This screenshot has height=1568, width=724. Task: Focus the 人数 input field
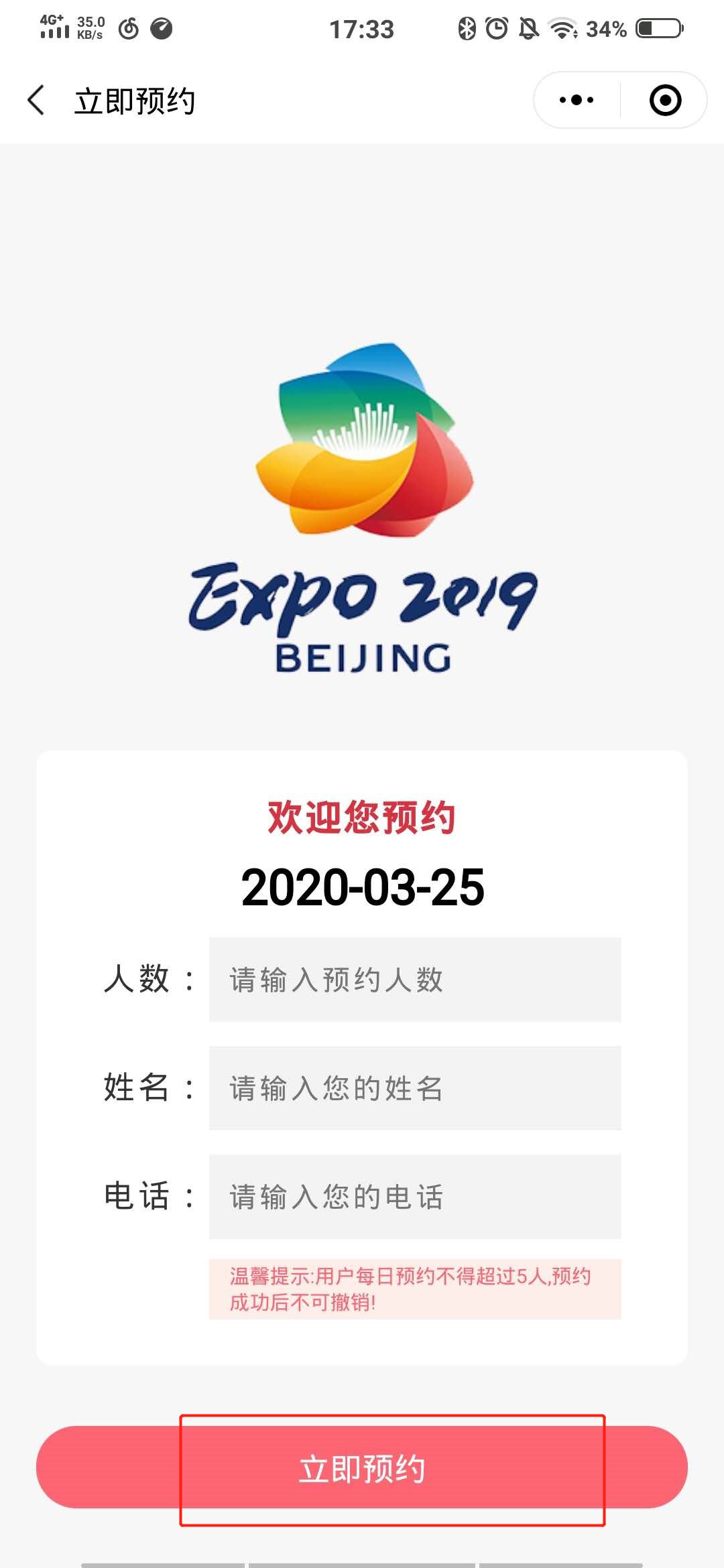[414, 980]
